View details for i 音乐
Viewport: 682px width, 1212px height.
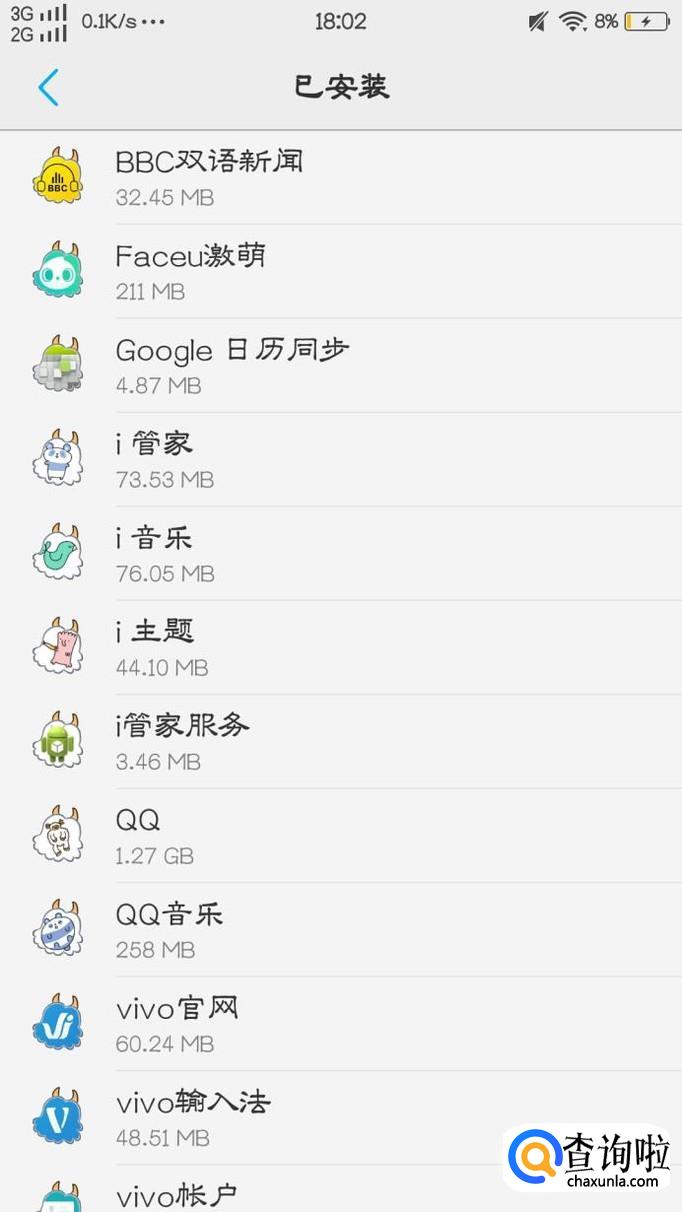340,553
